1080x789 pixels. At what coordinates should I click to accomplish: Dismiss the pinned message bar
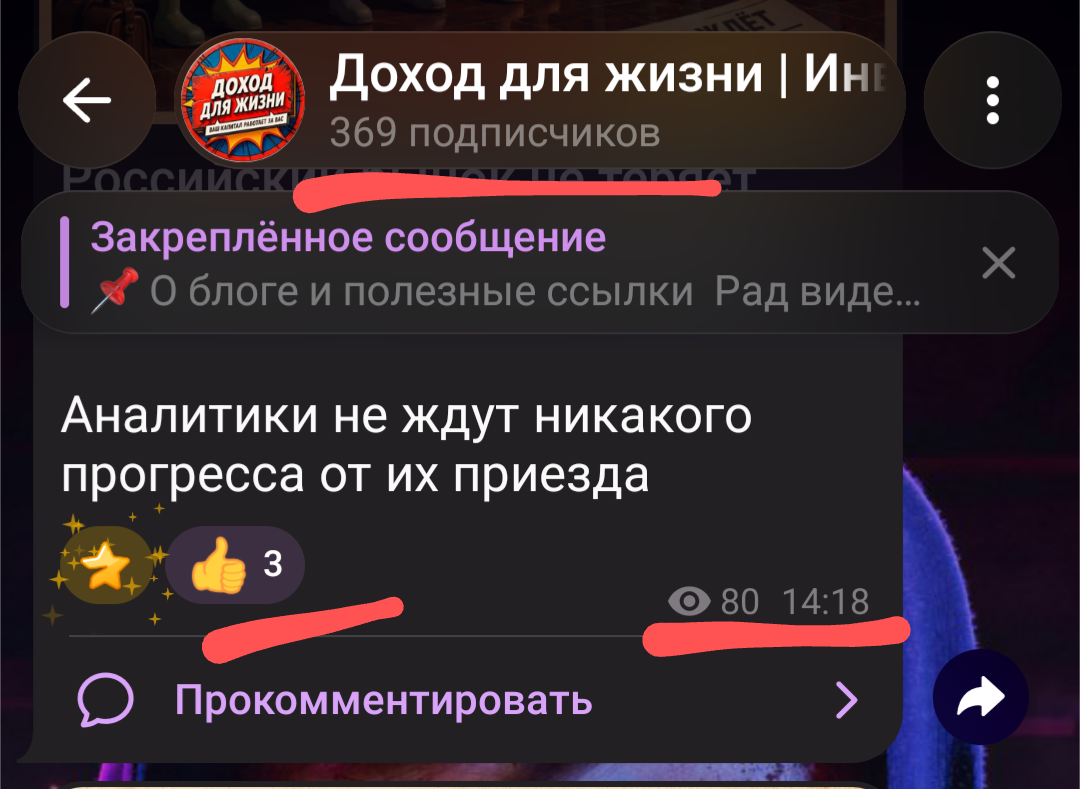[999, 262]
